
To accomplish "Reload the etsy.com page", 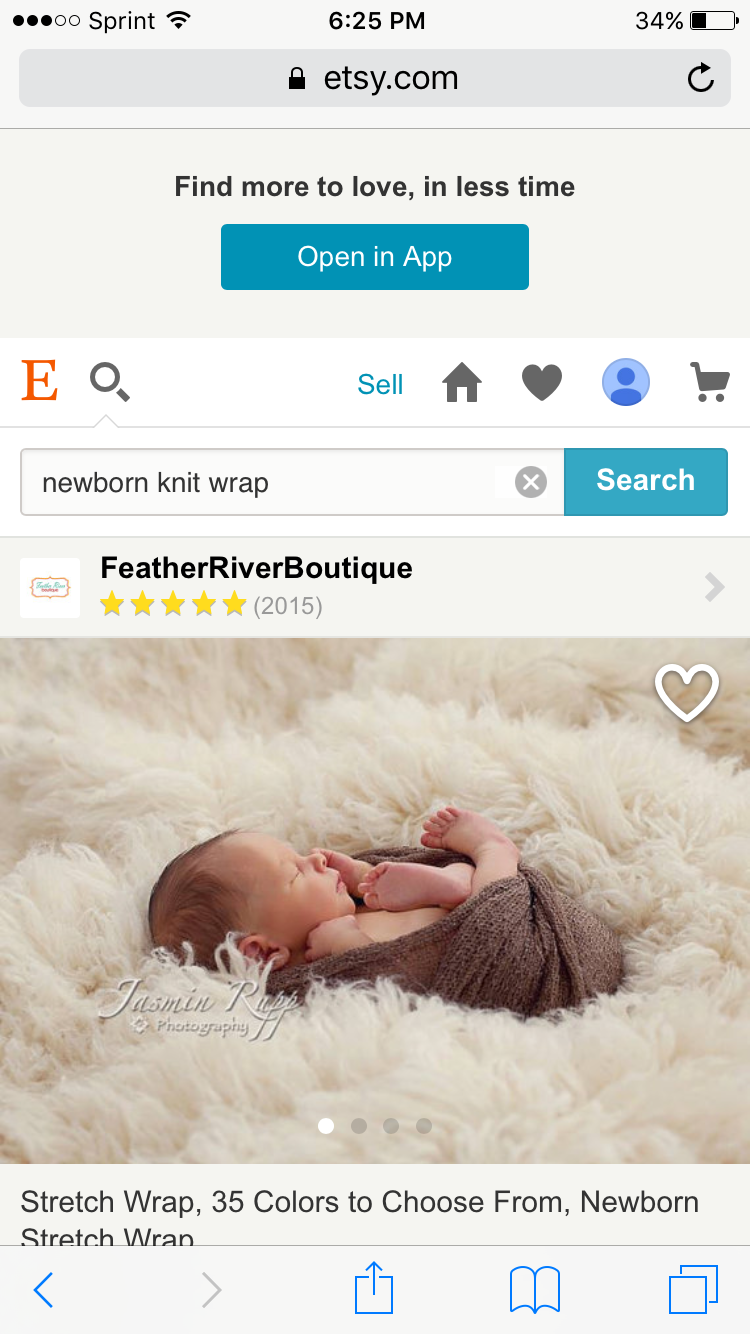I will 701,78.
